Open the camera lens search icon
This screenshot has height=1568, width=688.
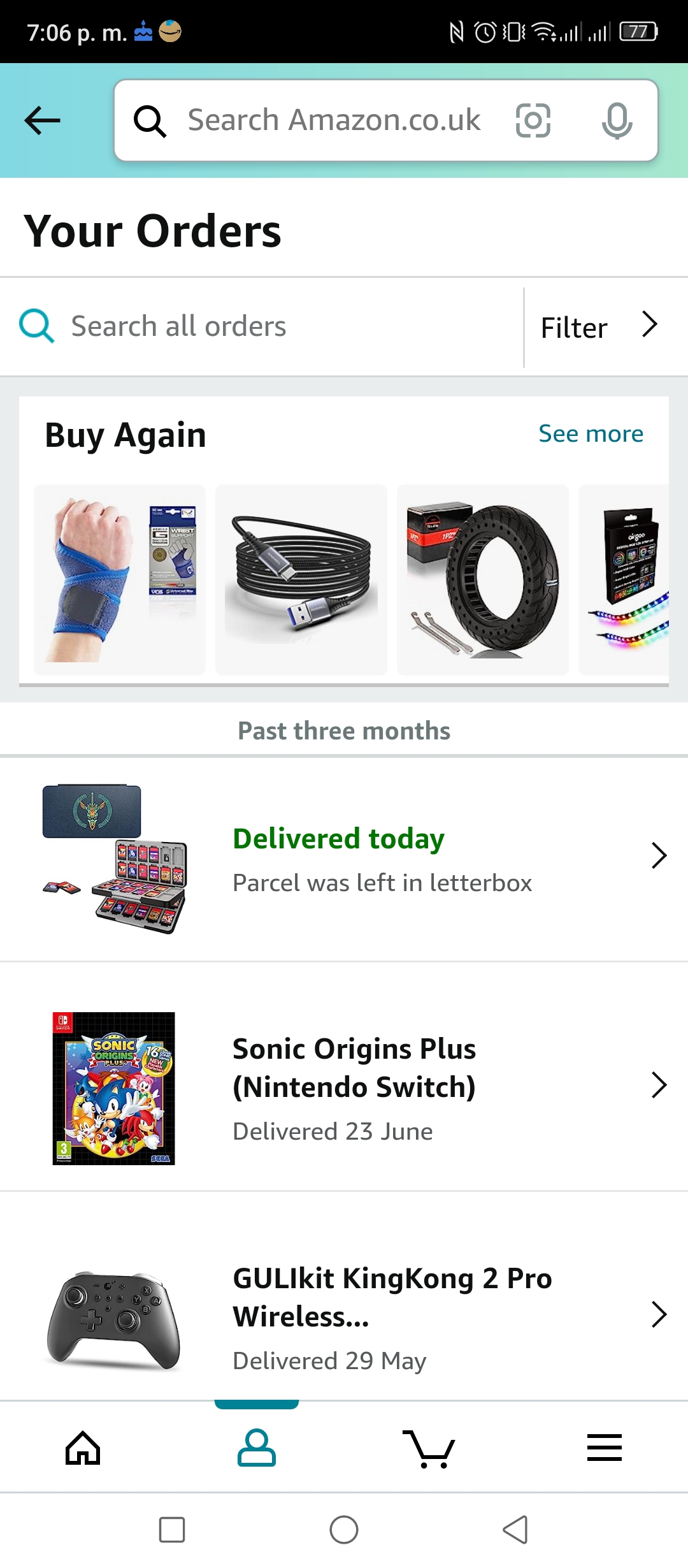pos(533,120)
